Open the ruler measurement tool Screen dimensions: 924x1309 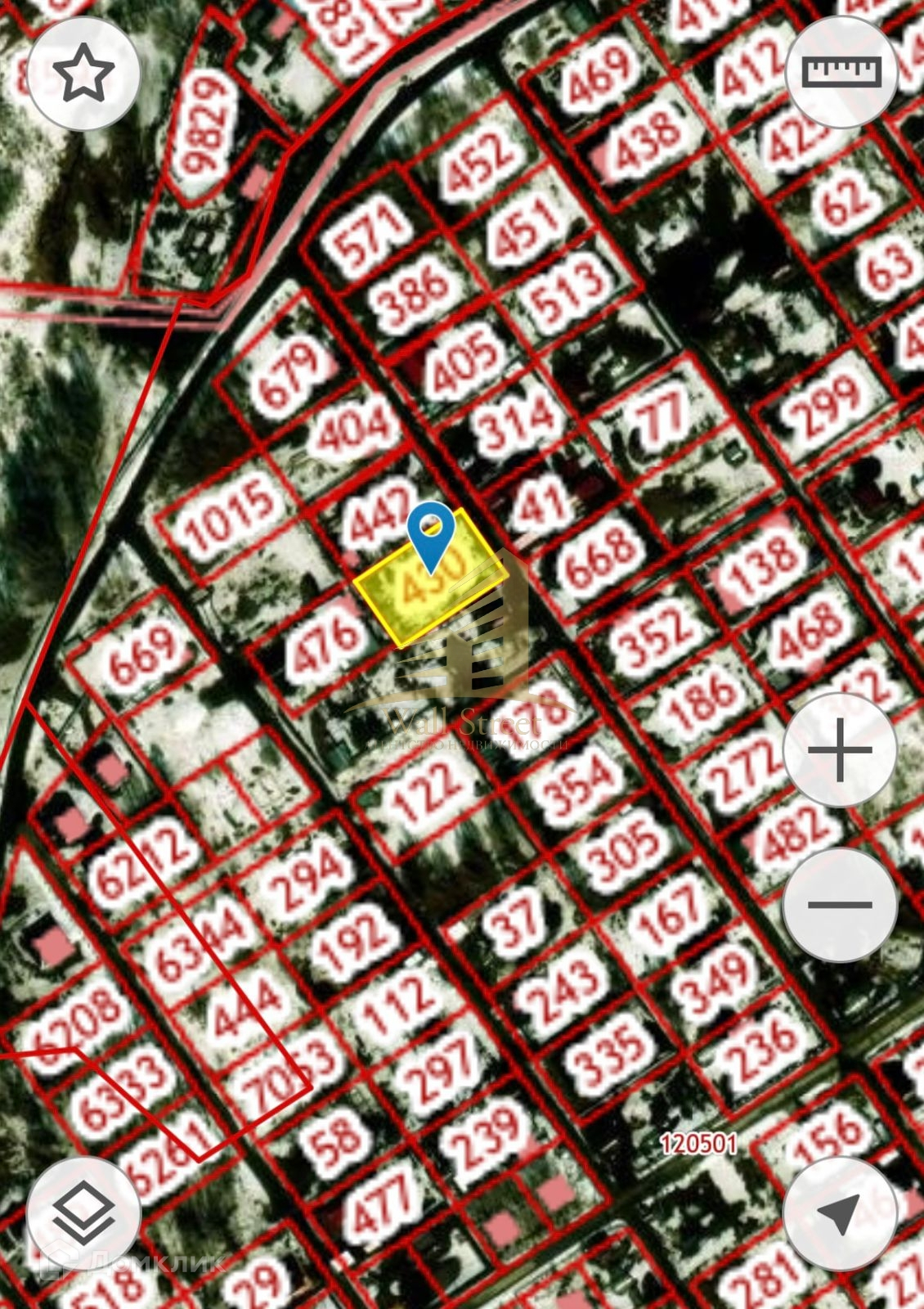pyautogui.click(x=841, y=72)
